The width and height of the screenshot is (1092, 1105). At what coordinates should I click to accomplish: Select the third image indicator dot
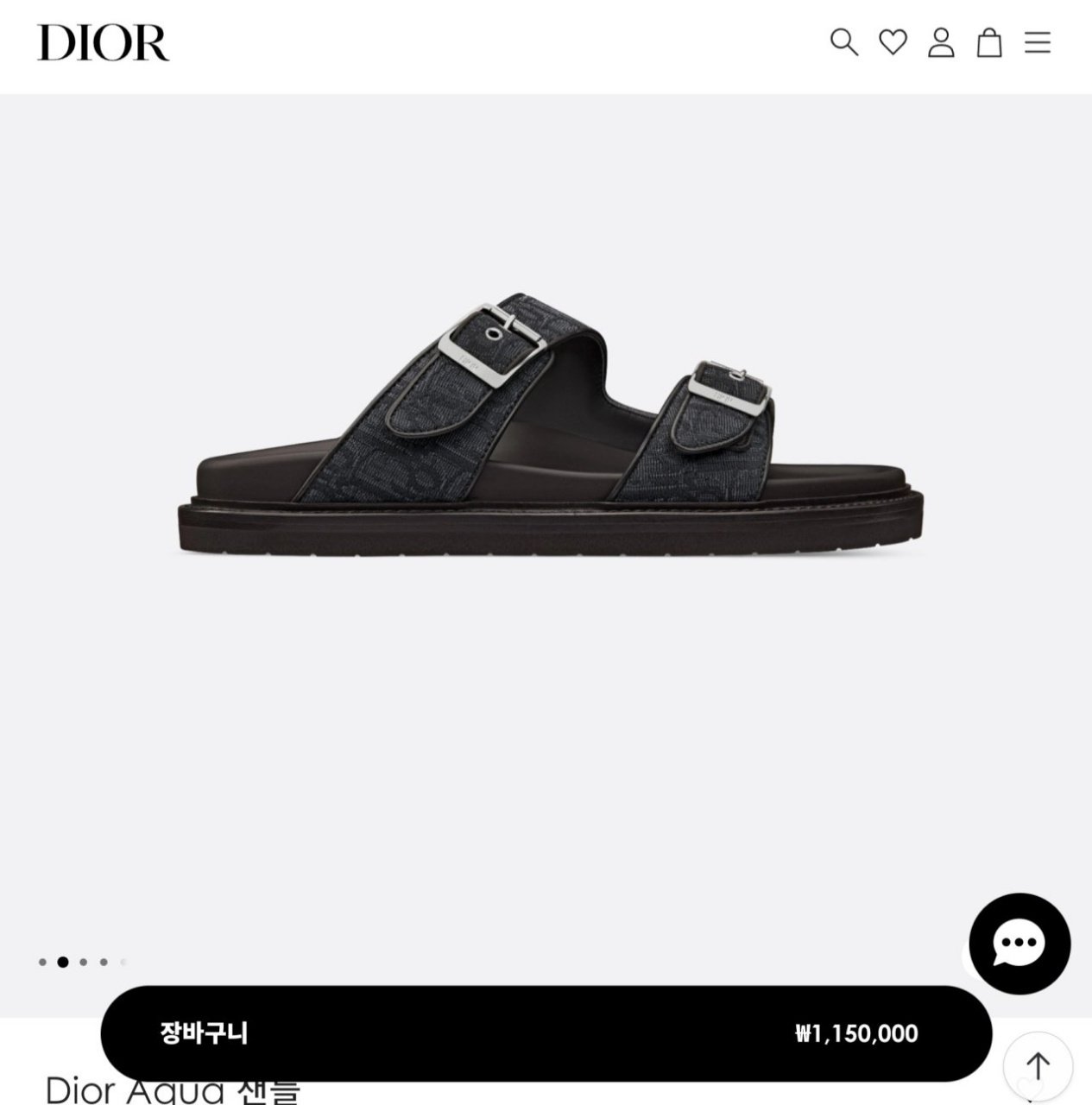coord(84,962)
